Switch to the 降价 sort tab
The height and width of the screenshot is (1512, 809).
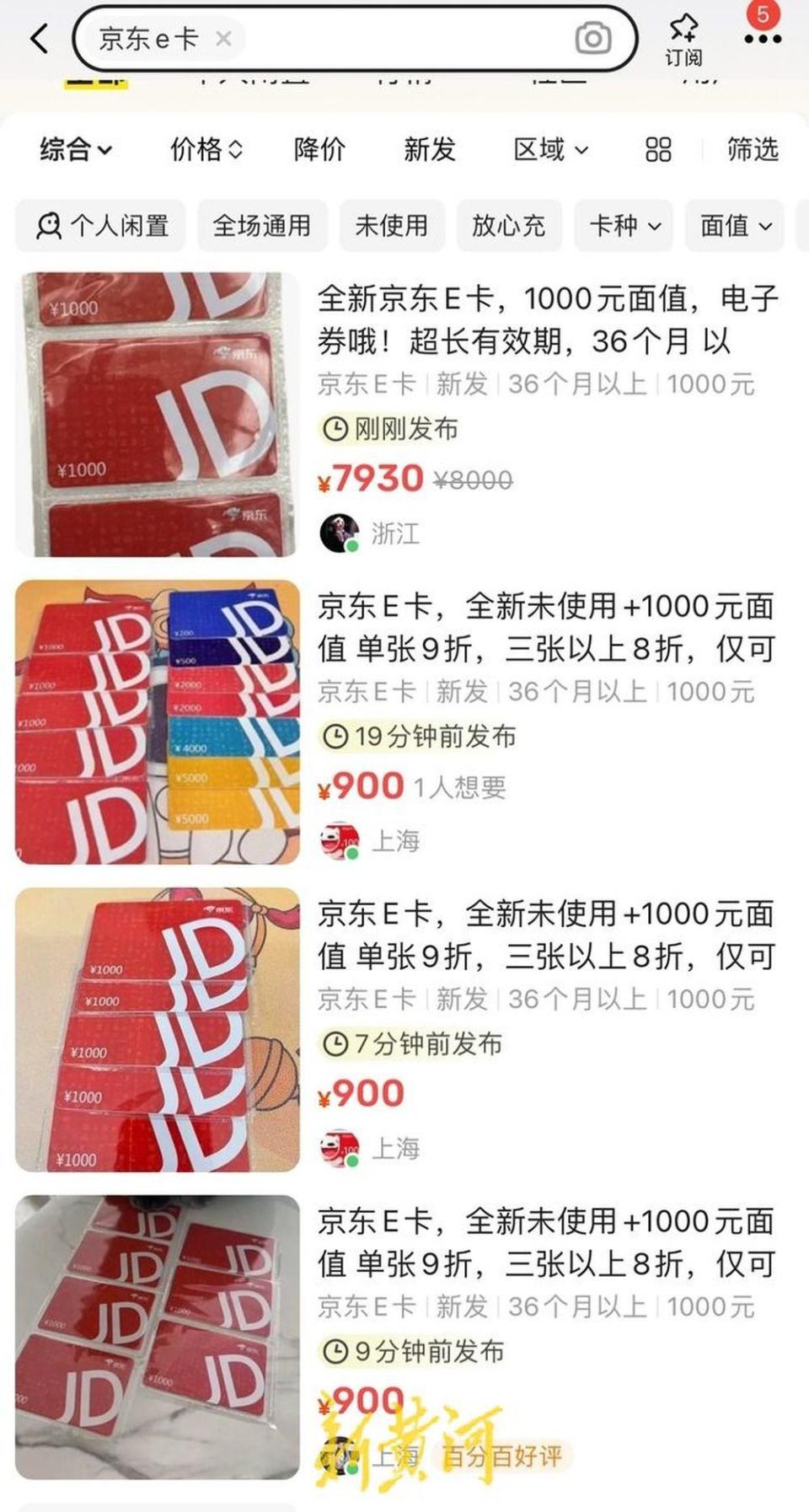click(x=319, y=150)
